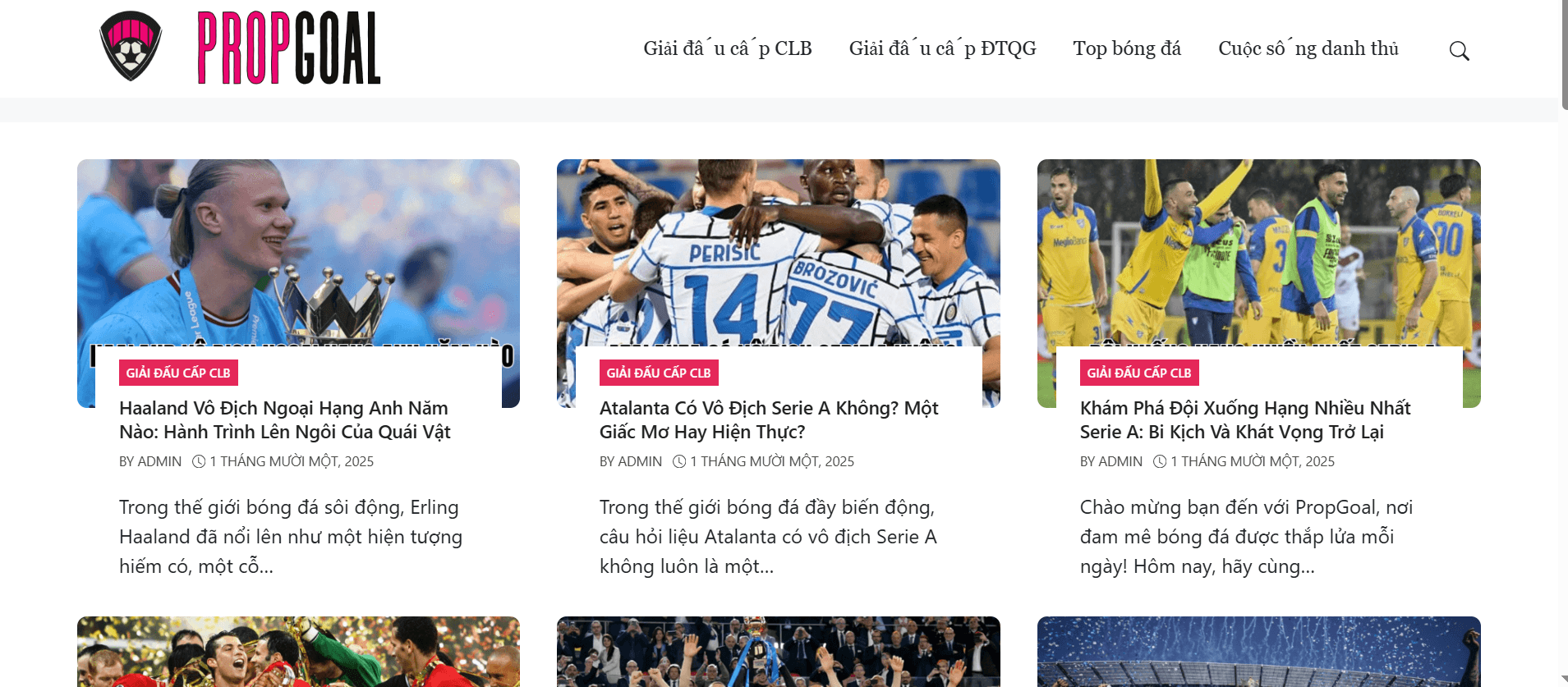Viewport: 1568px width, 687px height.
Task: Open the Serie A relegation article image
Action: point(1258,254)
